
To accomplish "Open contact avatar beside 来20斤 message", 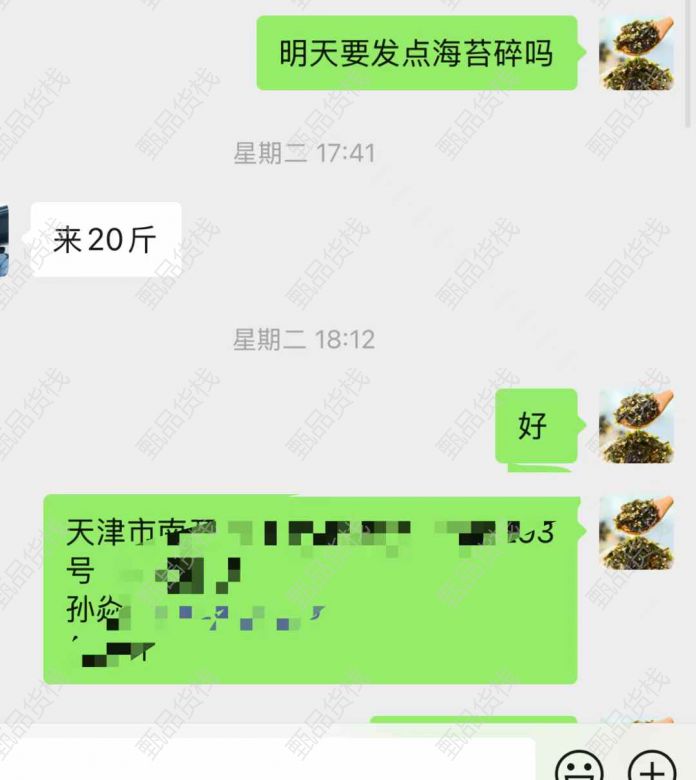I will tap(5, 240).
